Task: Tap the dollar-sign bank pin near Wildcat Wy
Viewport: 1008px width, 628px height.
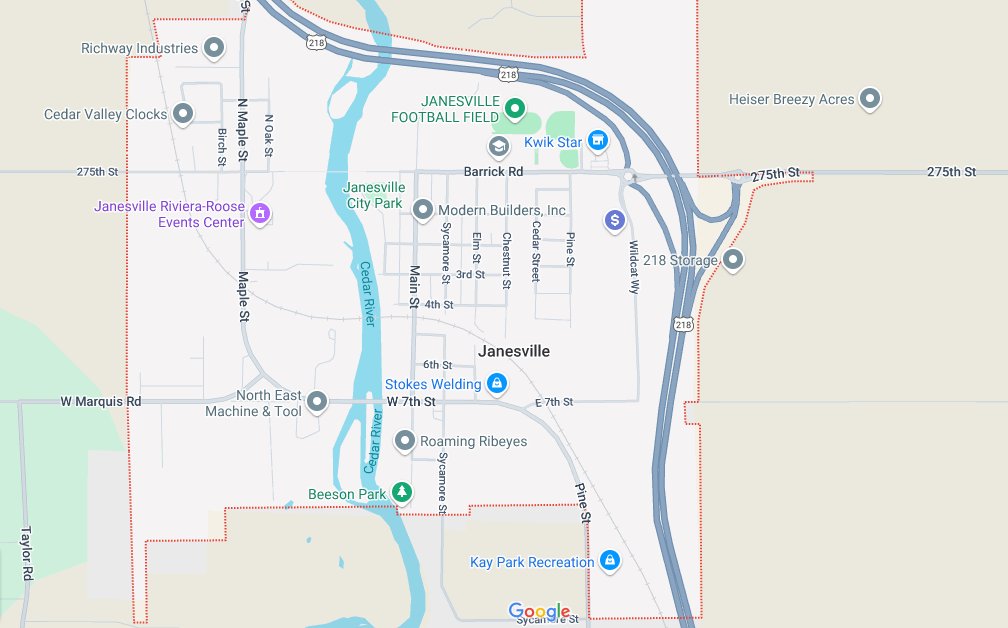Action: coord(615,219)
